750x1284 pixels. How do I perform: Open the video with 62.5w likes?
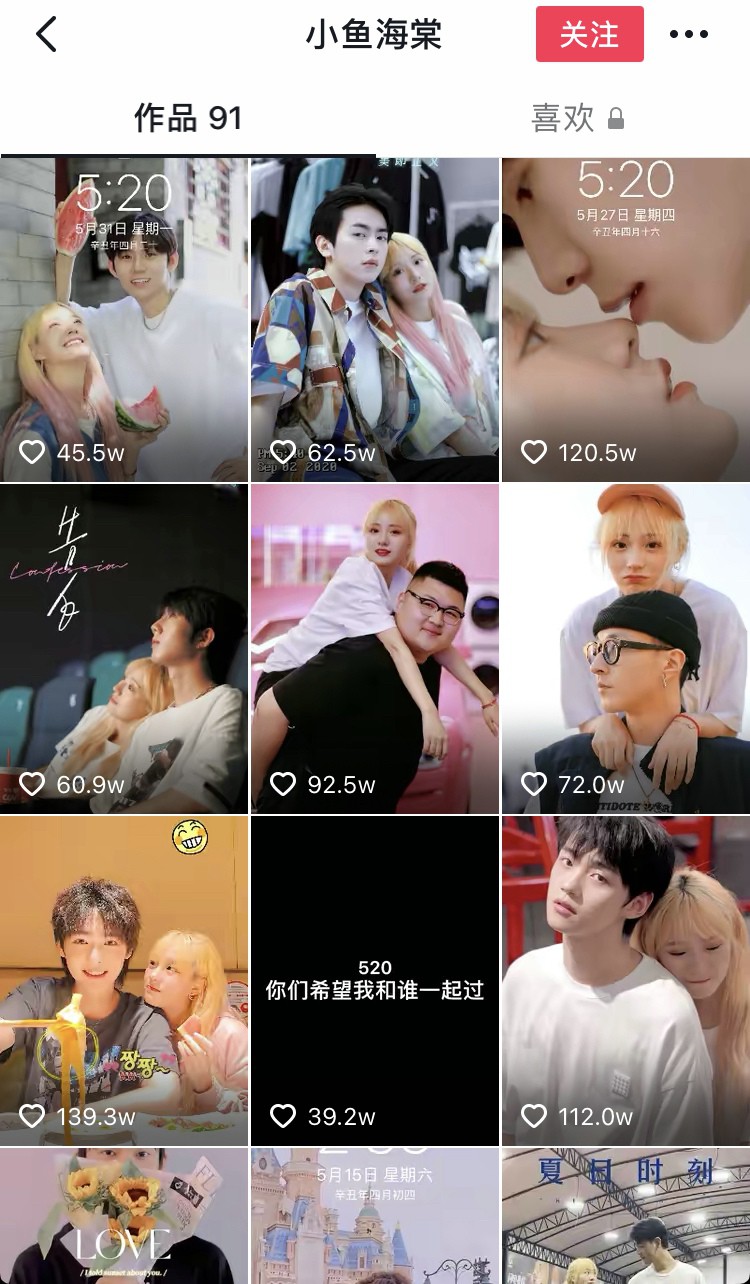pyautogui.click(x=374, y=320)
